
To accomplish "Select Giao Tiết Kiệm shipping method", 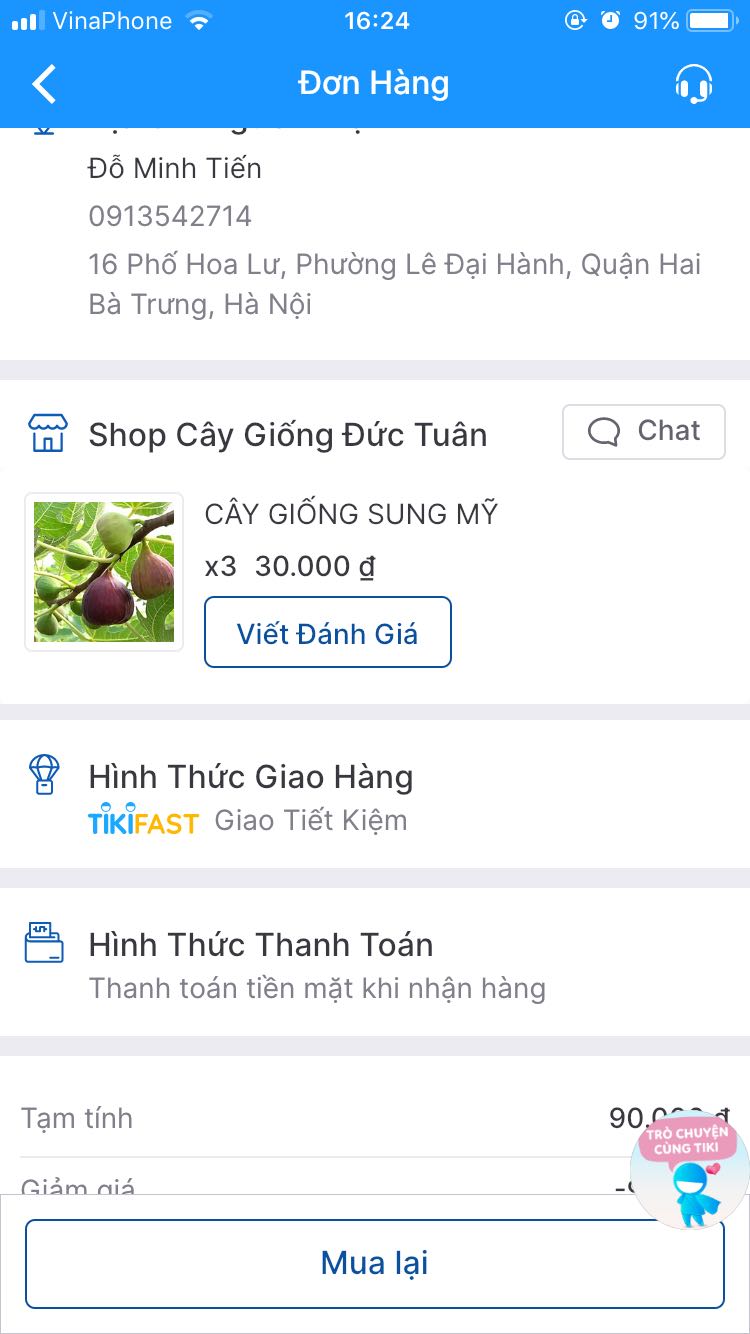I will click(x=310, y=820).
